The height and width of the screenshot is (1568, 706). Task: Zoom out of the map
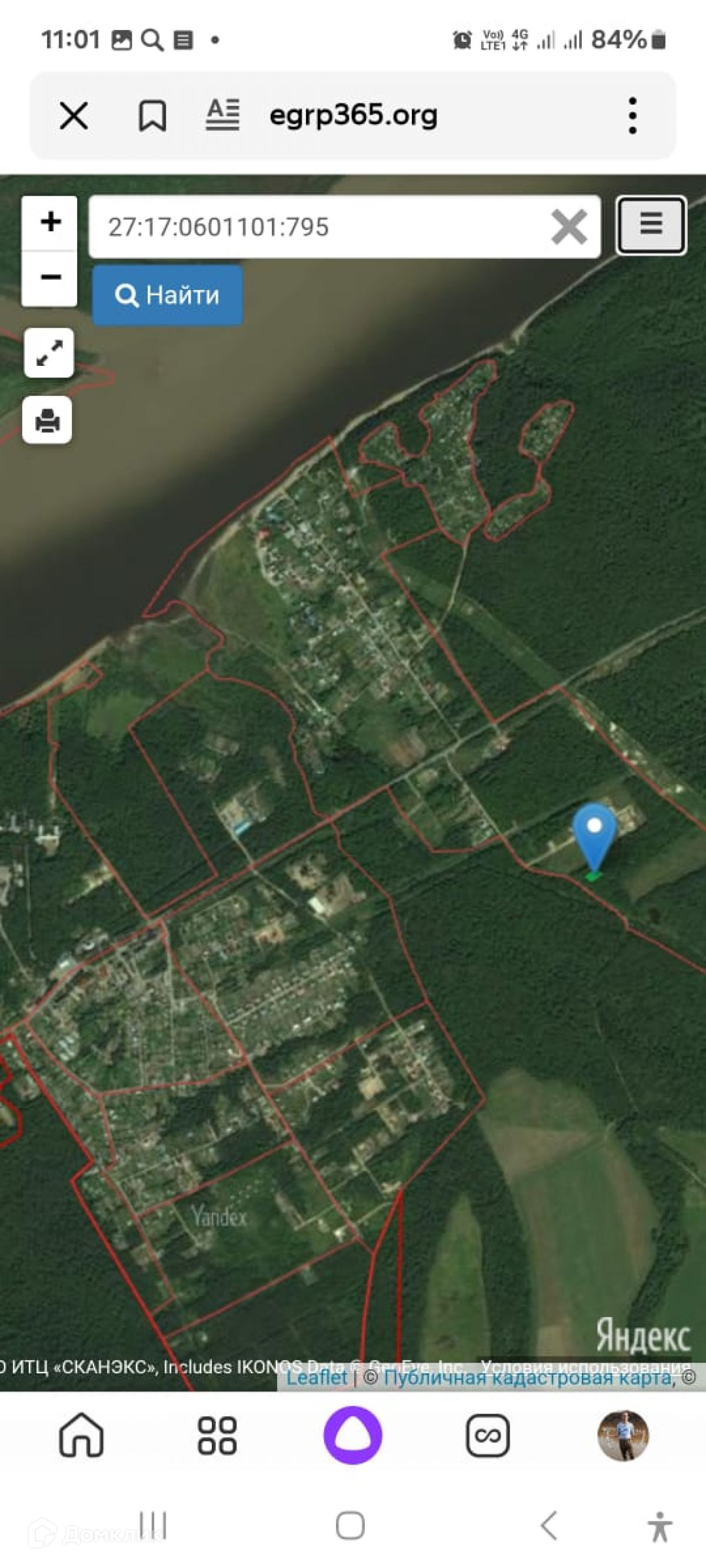click(x=50, y=278)
